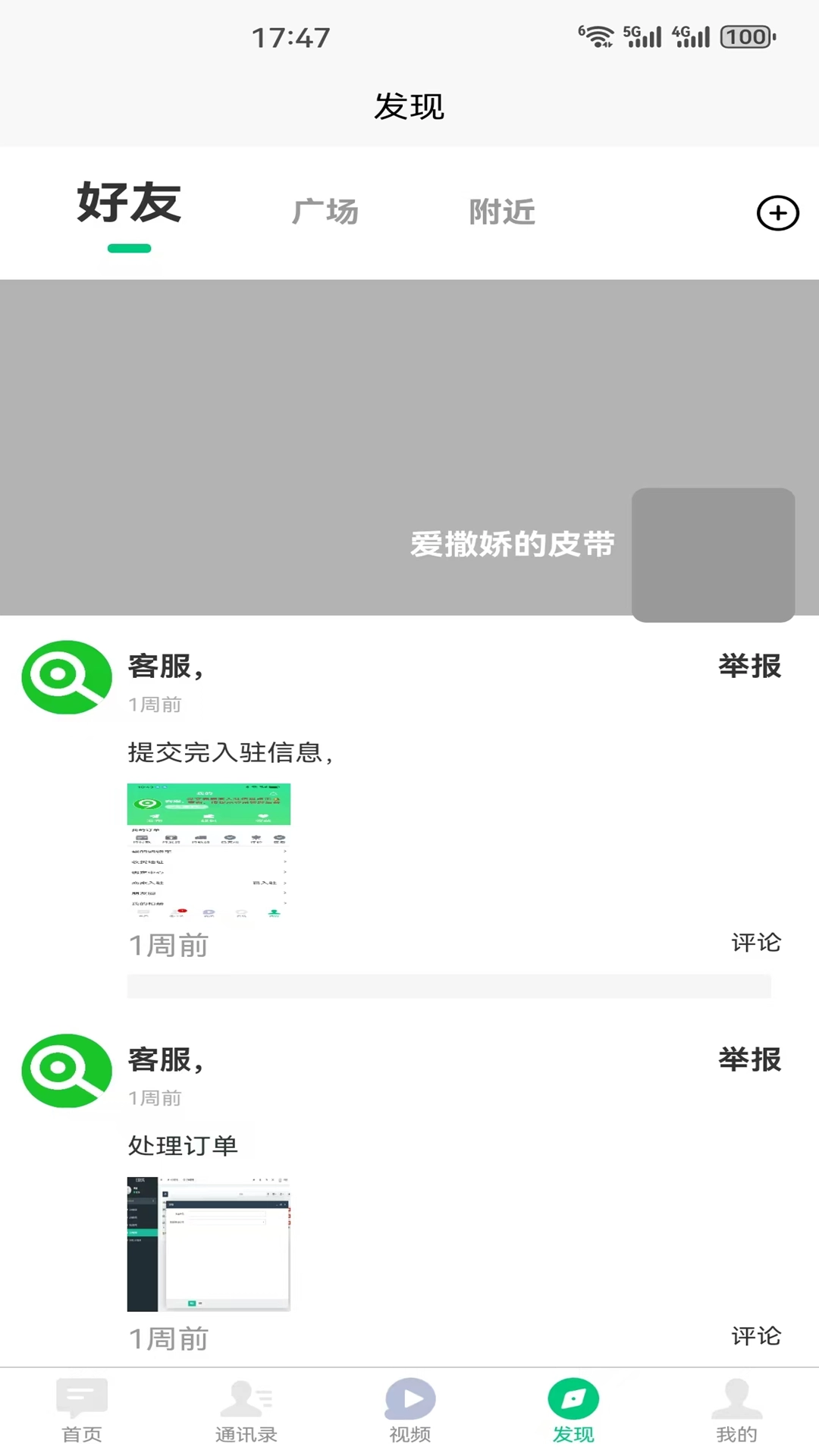Open the 我的 profile tab
The image size is (819, 1456).
pyautogui.click(x=736, y=1410)
